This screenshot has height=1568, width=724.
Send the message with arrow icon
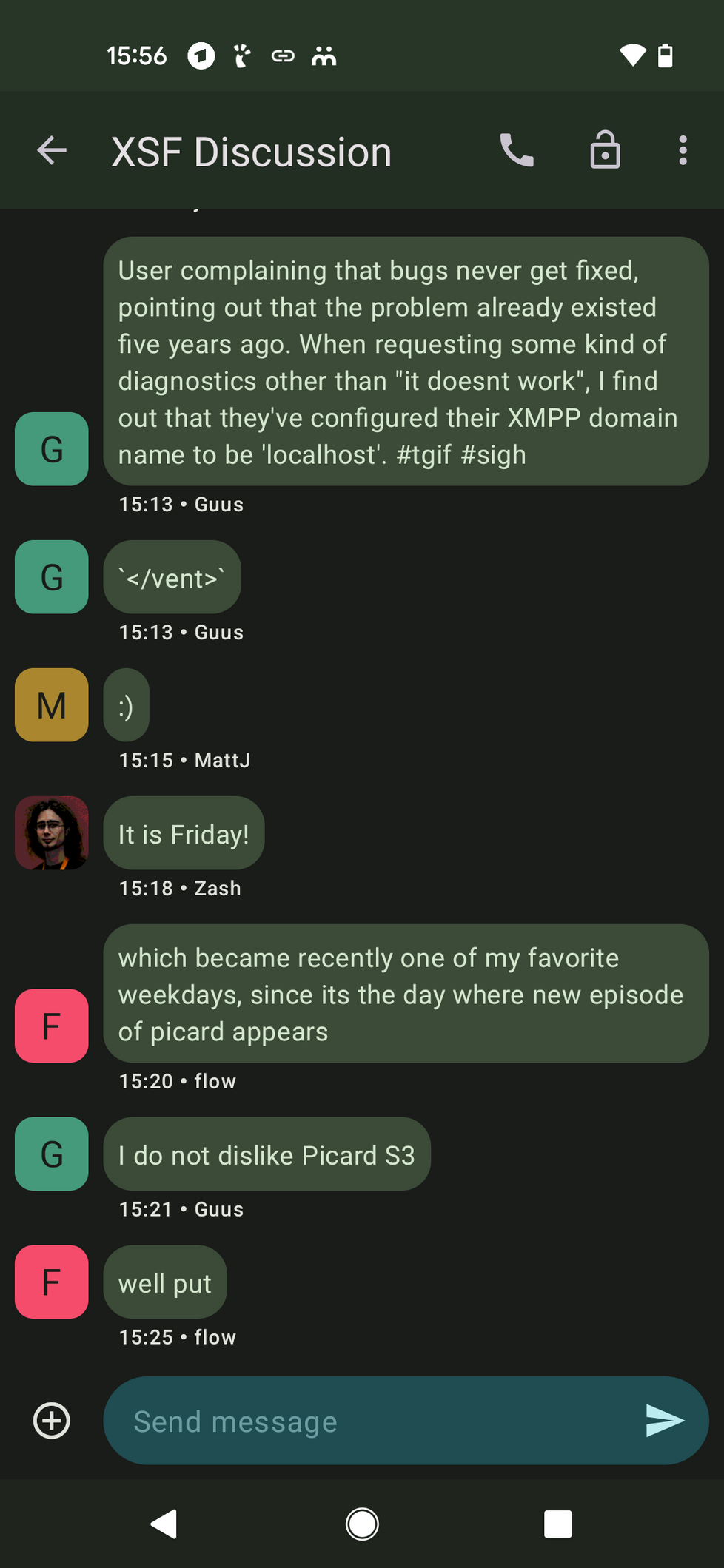pos(664,1421)
